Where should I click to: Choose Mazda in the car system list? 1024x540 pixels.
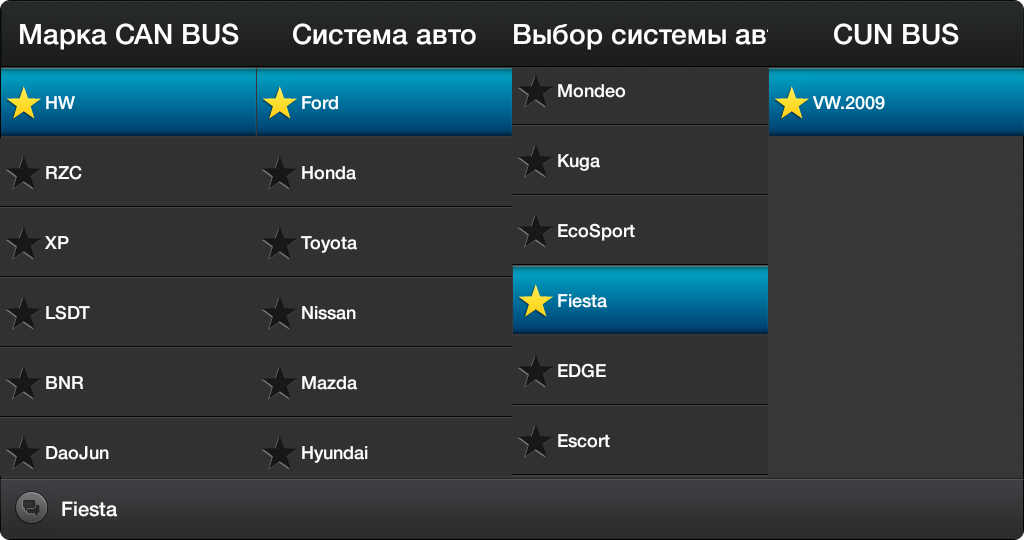384,383
